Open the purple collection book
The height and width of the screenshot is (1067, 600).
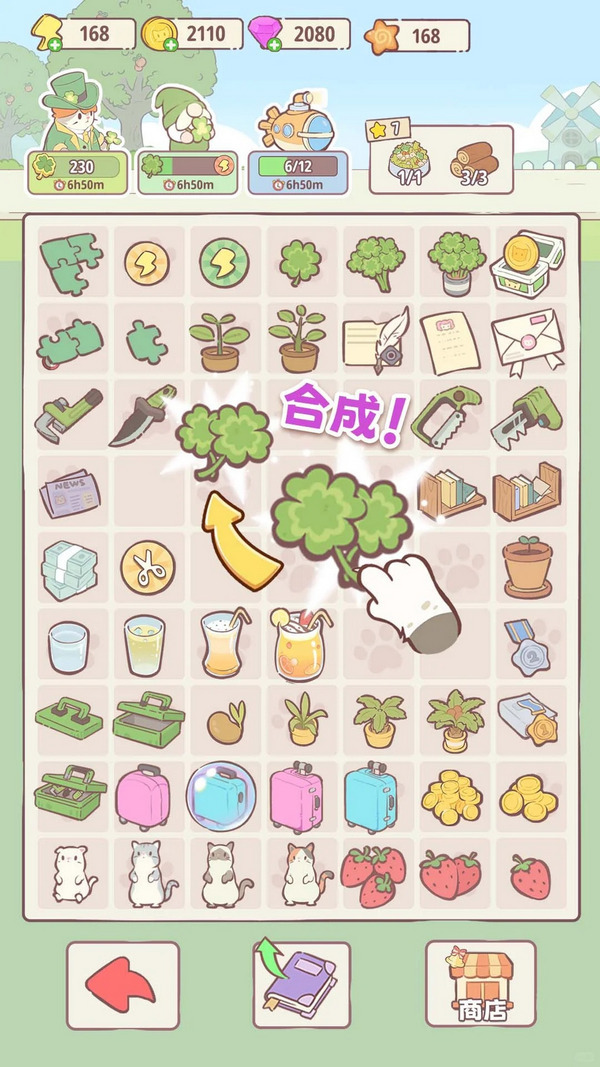coord(301,984)
